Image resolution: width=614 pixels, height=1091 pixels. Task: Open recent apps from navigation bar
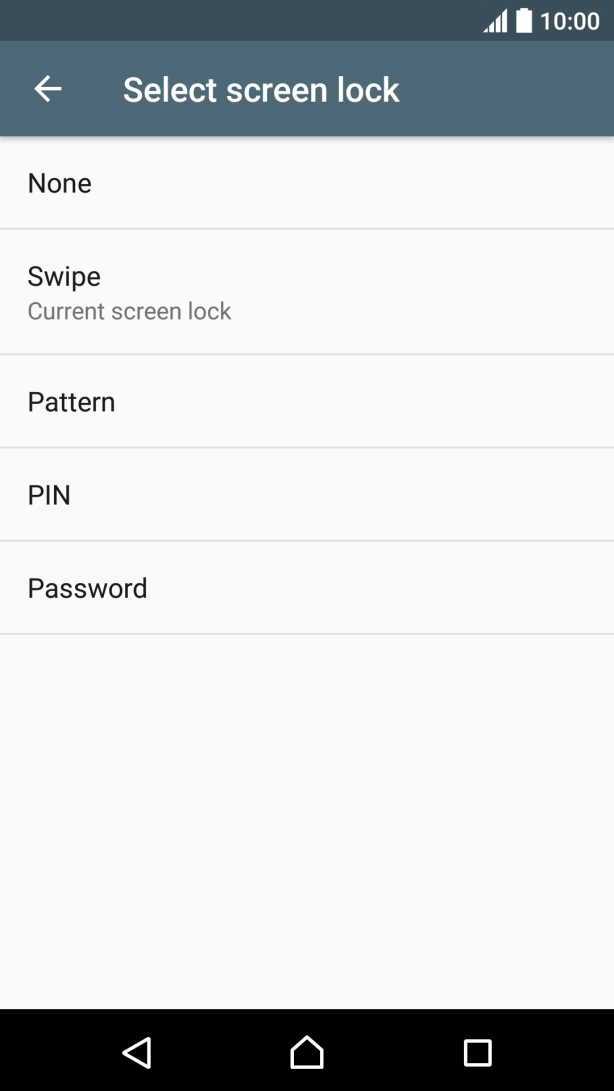(x=478, y=1052)
